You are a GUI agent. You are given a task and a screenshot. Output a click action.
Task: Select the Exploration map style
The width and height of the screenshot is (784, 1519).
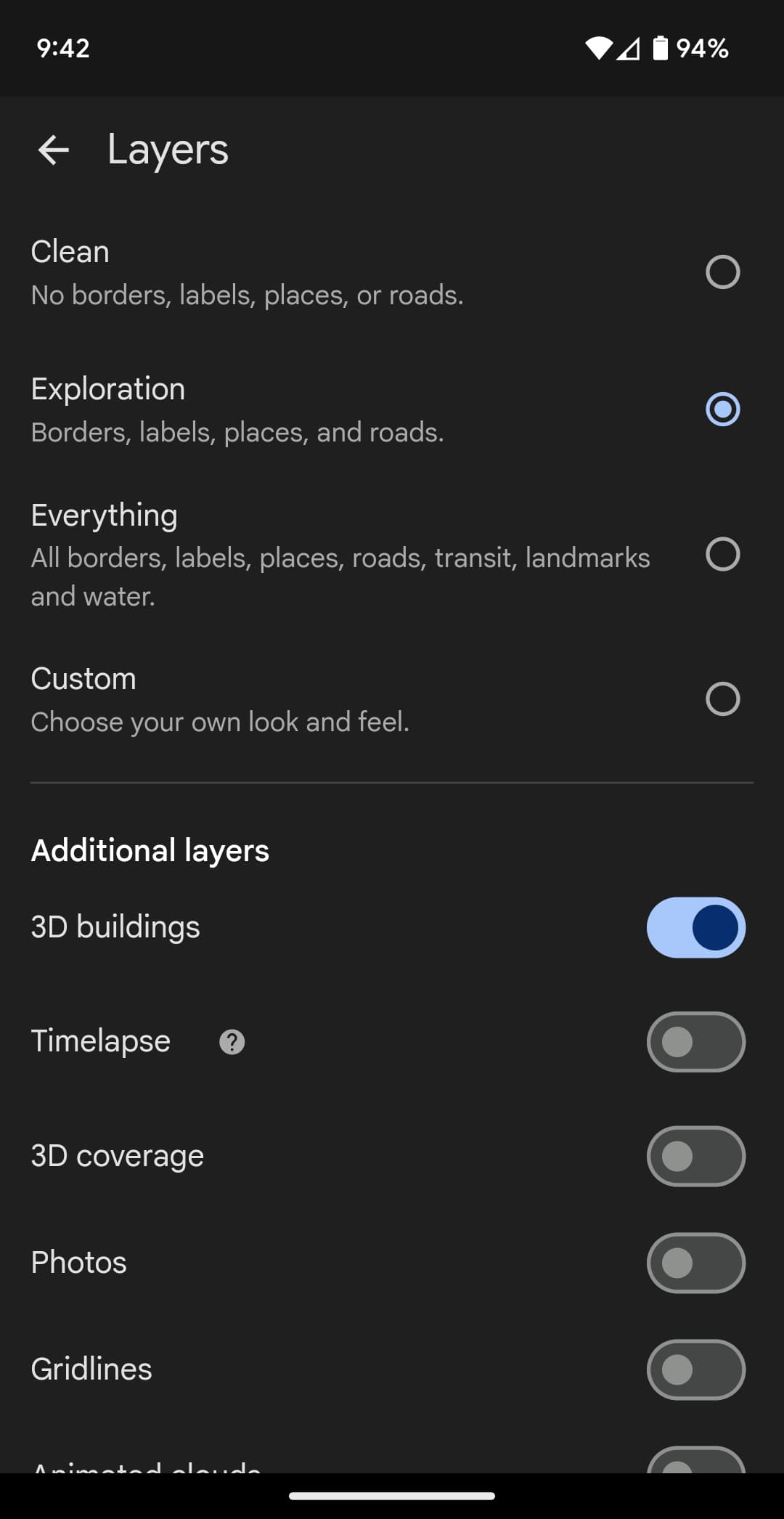pos(723,410)
